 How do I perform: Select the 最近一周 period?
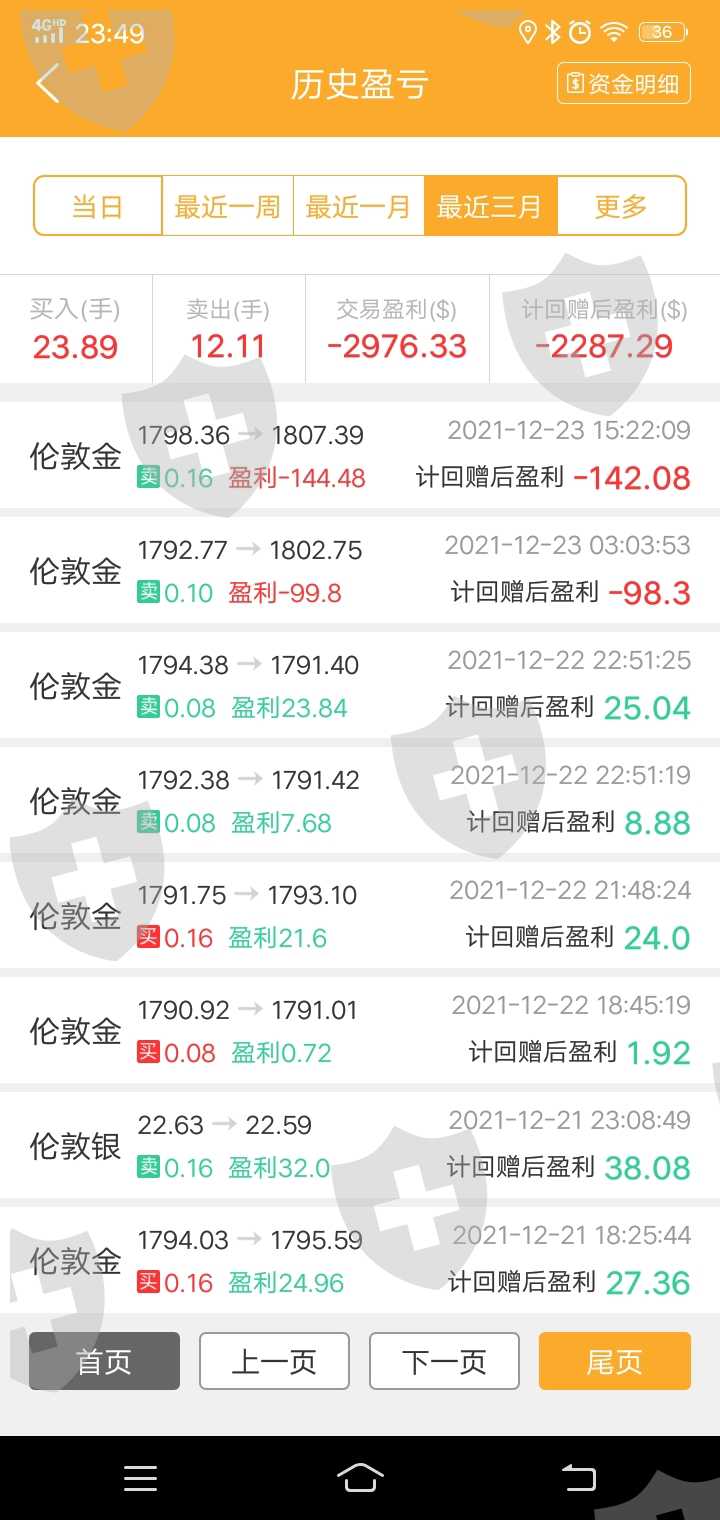coord(227,206)
